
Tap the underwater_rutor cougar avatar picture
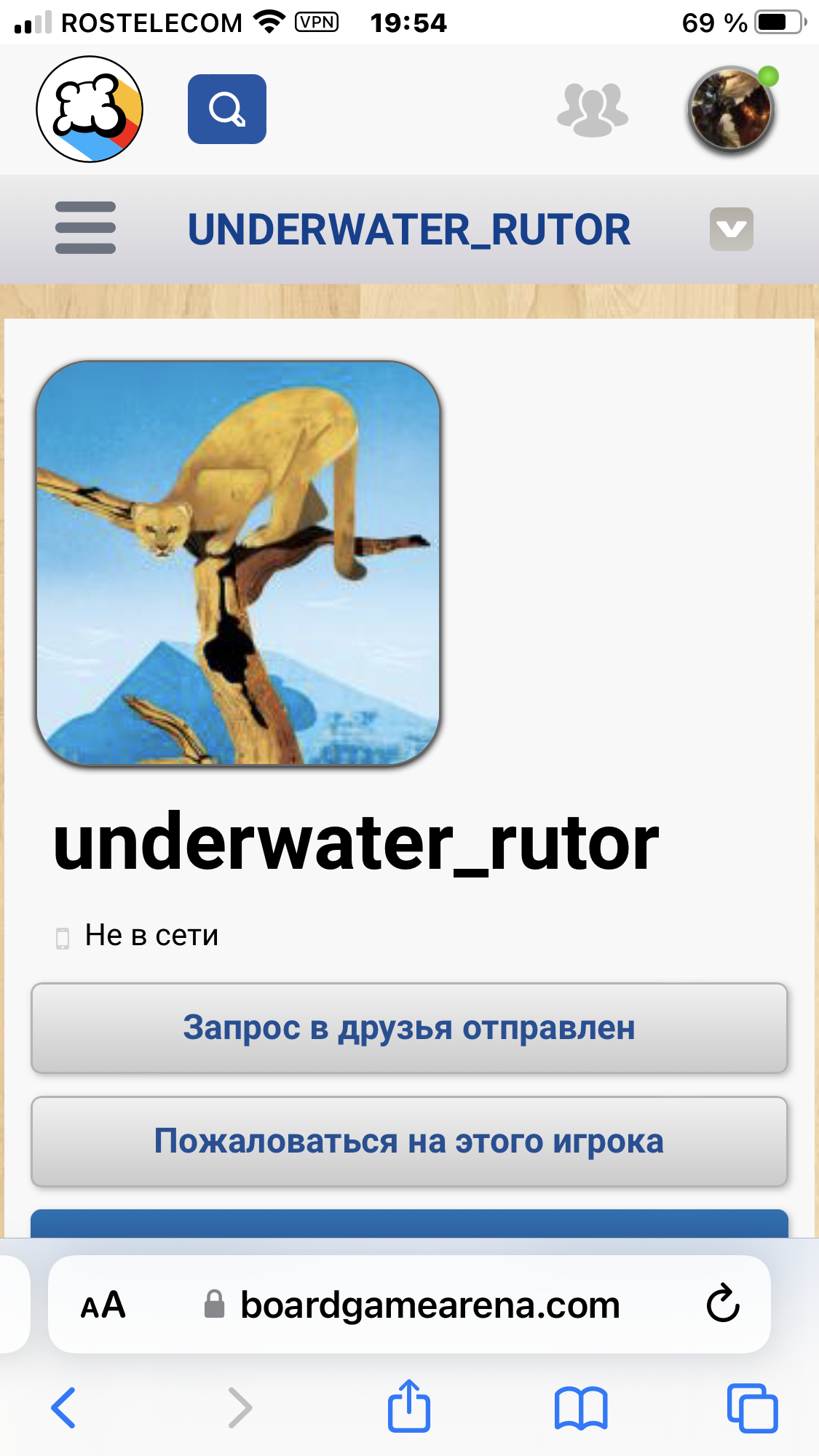[x=238, y=563]
